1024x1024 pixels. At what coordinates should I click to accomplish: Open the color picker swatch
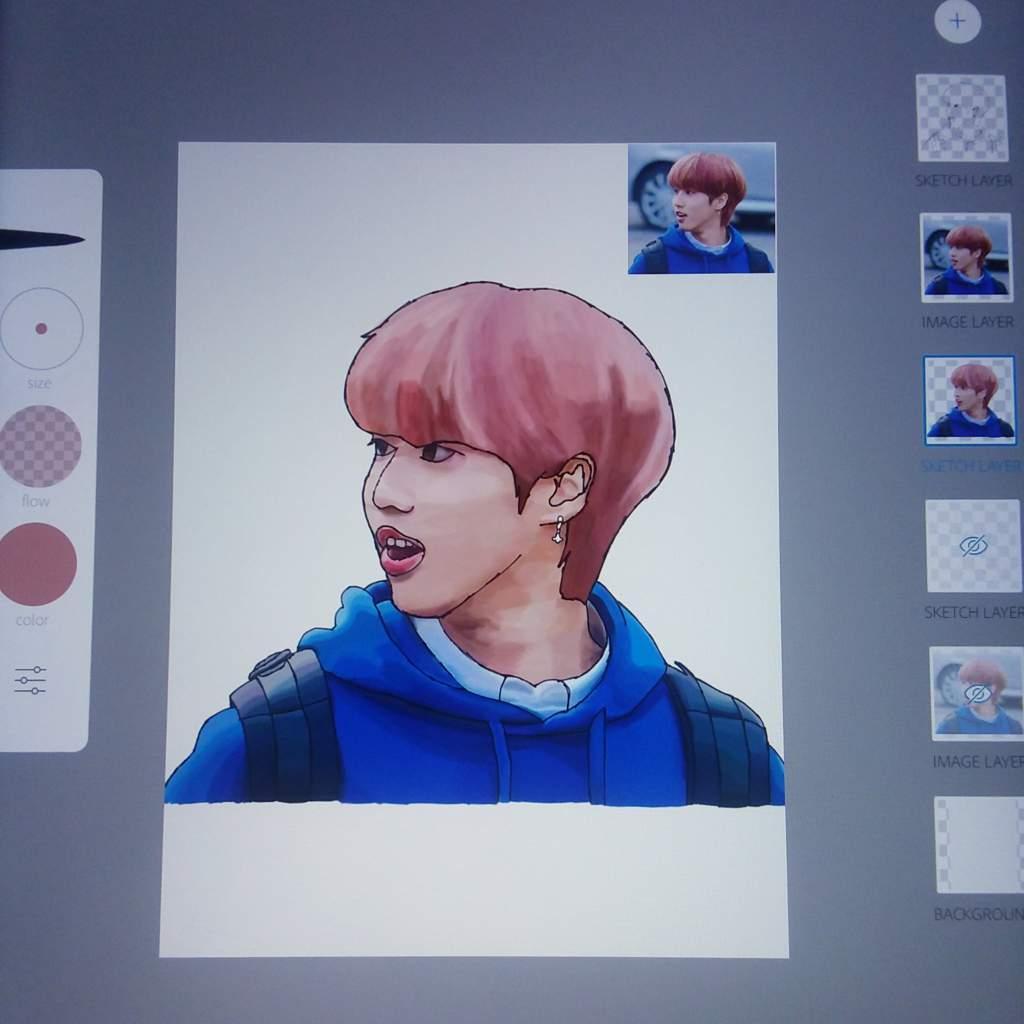[38, 564]
